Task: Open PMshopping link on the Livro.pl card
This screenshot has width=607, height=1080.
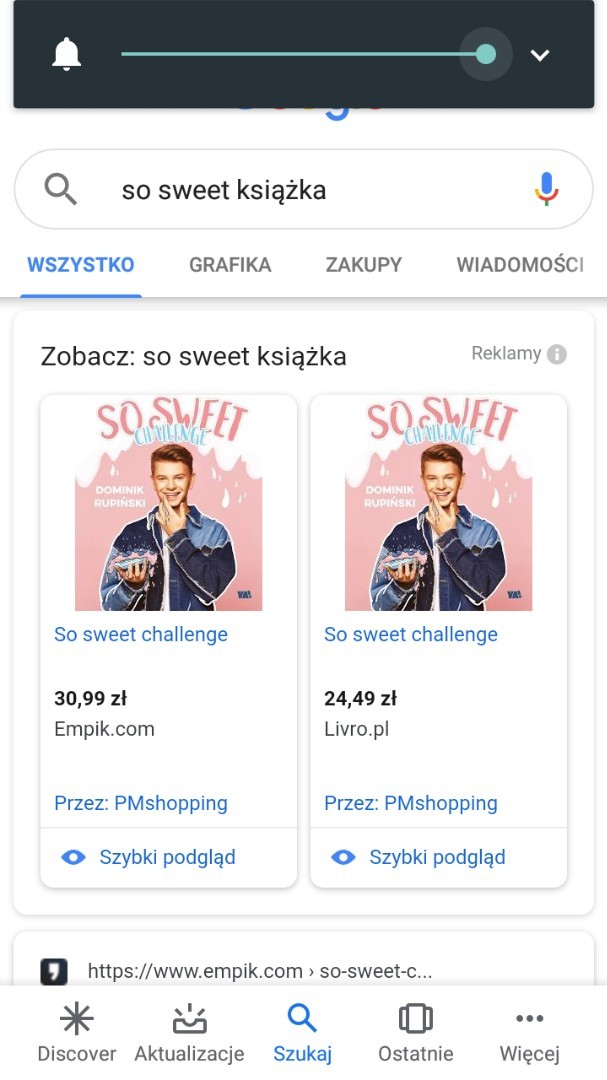Action: click(411, 803)
